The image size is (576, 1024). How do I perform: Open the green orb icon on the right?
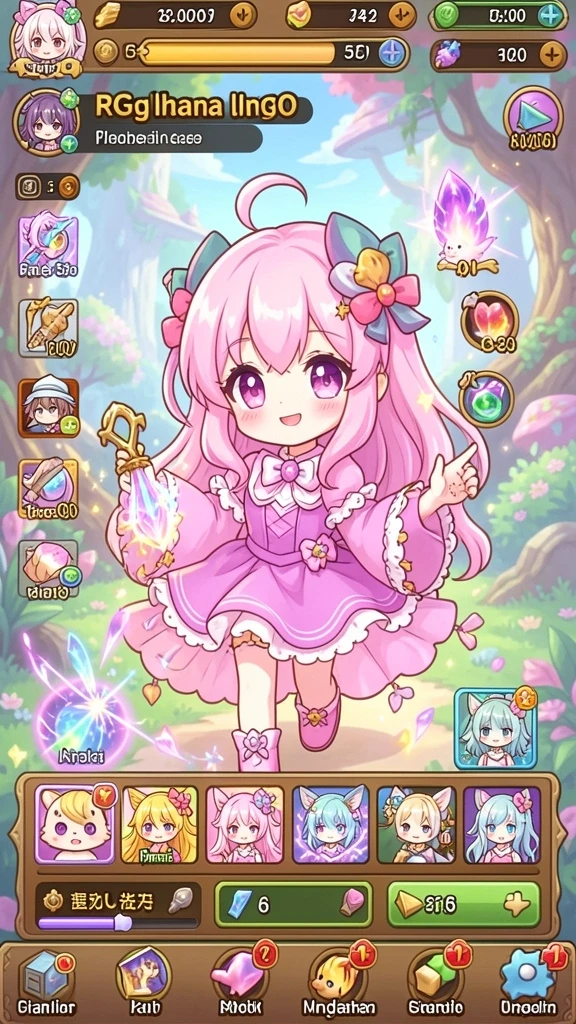[486, 399]
